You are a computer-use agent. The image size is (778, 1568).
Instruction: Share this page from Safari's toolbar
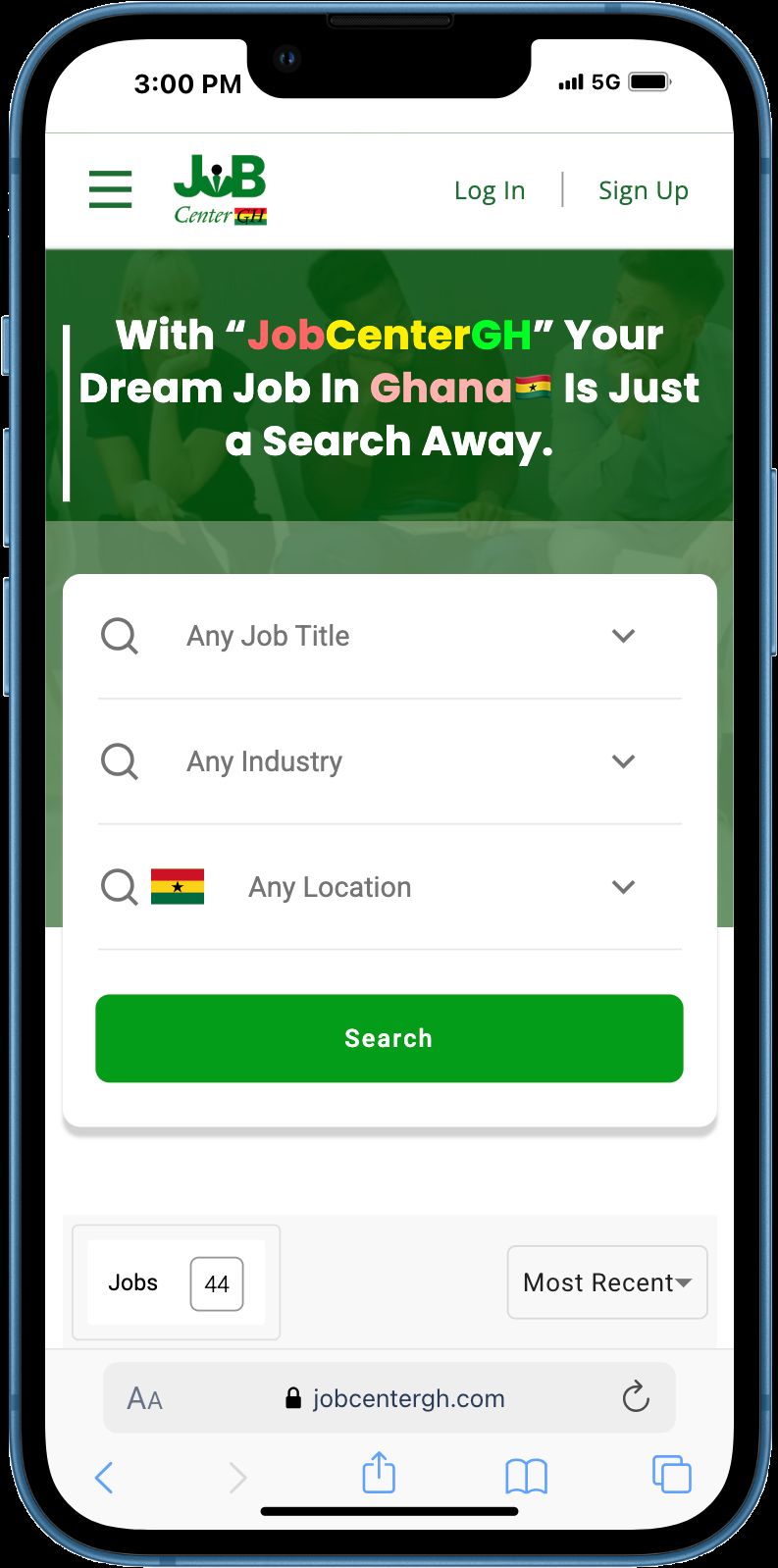[x=379, y=1473]
